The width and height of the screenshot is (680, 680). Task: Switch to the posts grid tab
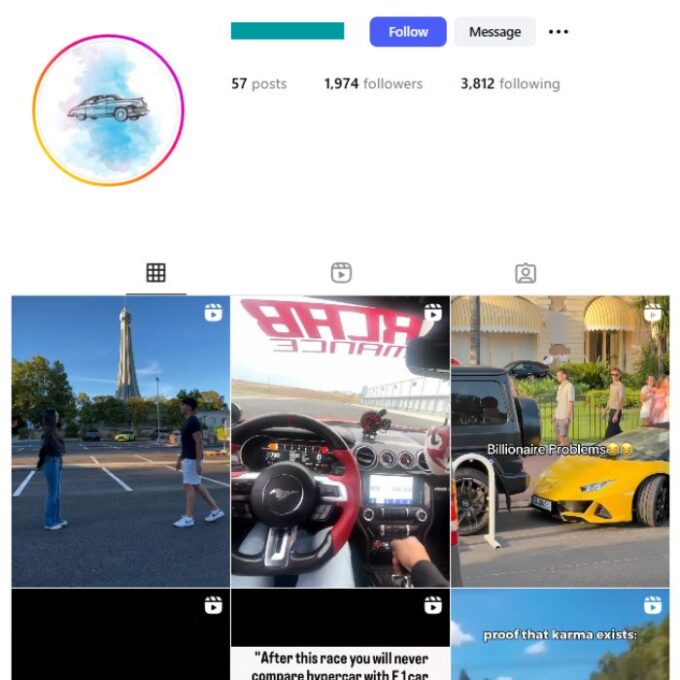click(x=156, y=273)
